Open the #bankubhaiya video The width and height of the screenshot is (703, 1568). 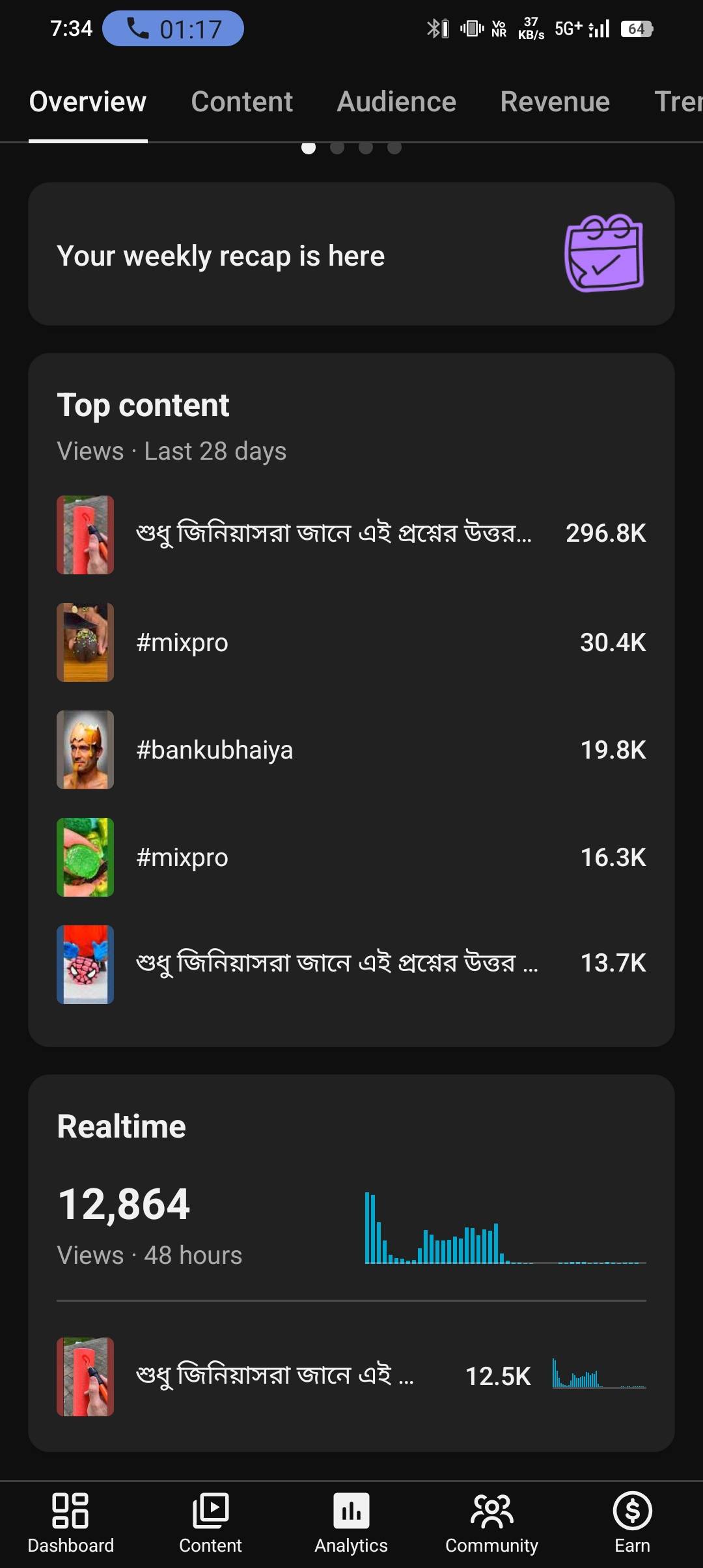[x=351, y=749]
